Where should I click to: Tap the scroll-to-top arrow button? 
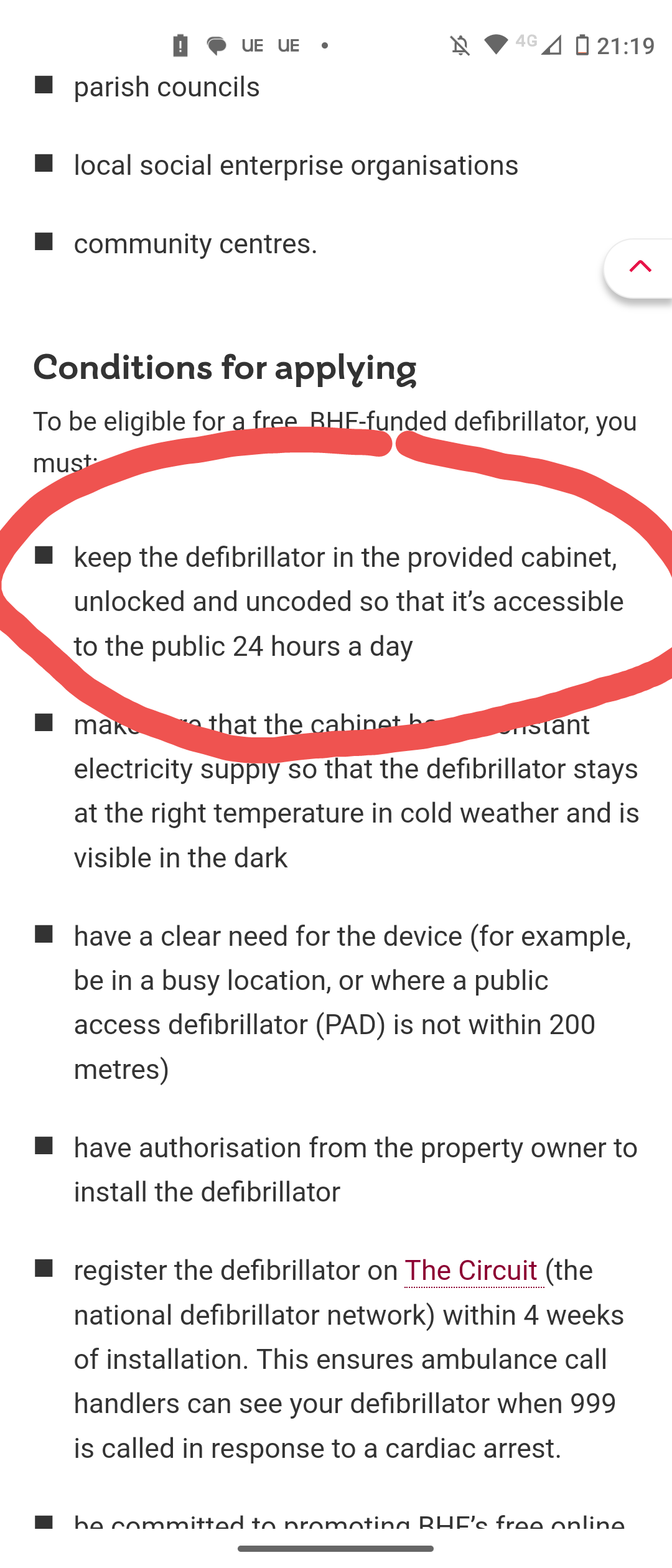(639, 268)
